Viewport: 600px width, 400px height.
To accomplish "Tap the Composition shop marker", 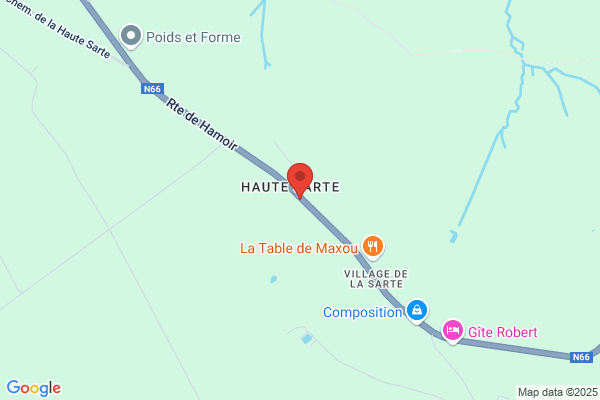I will click(417, 311).
